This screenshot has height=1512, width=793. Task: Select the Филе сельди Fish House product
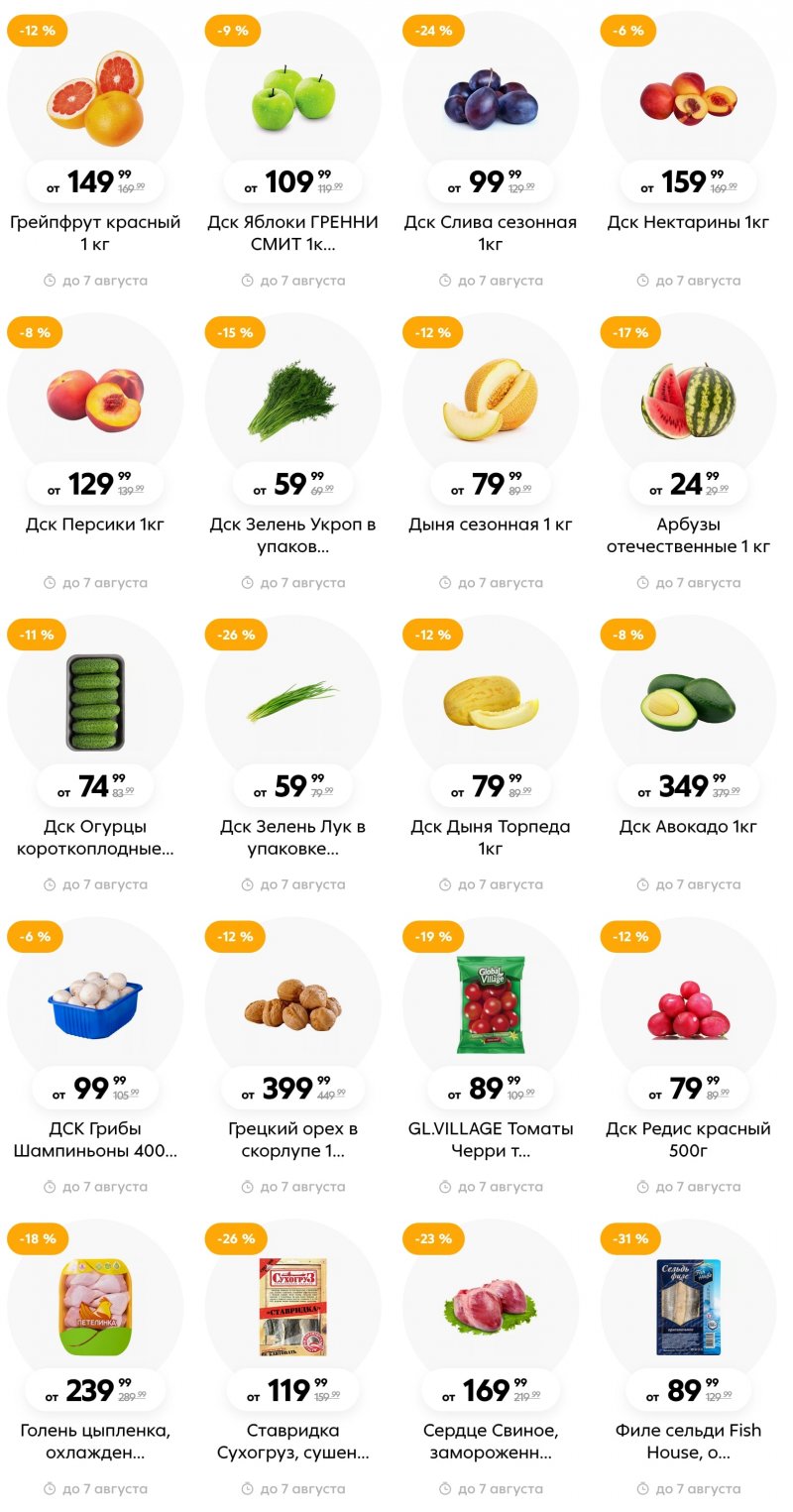688,1307
